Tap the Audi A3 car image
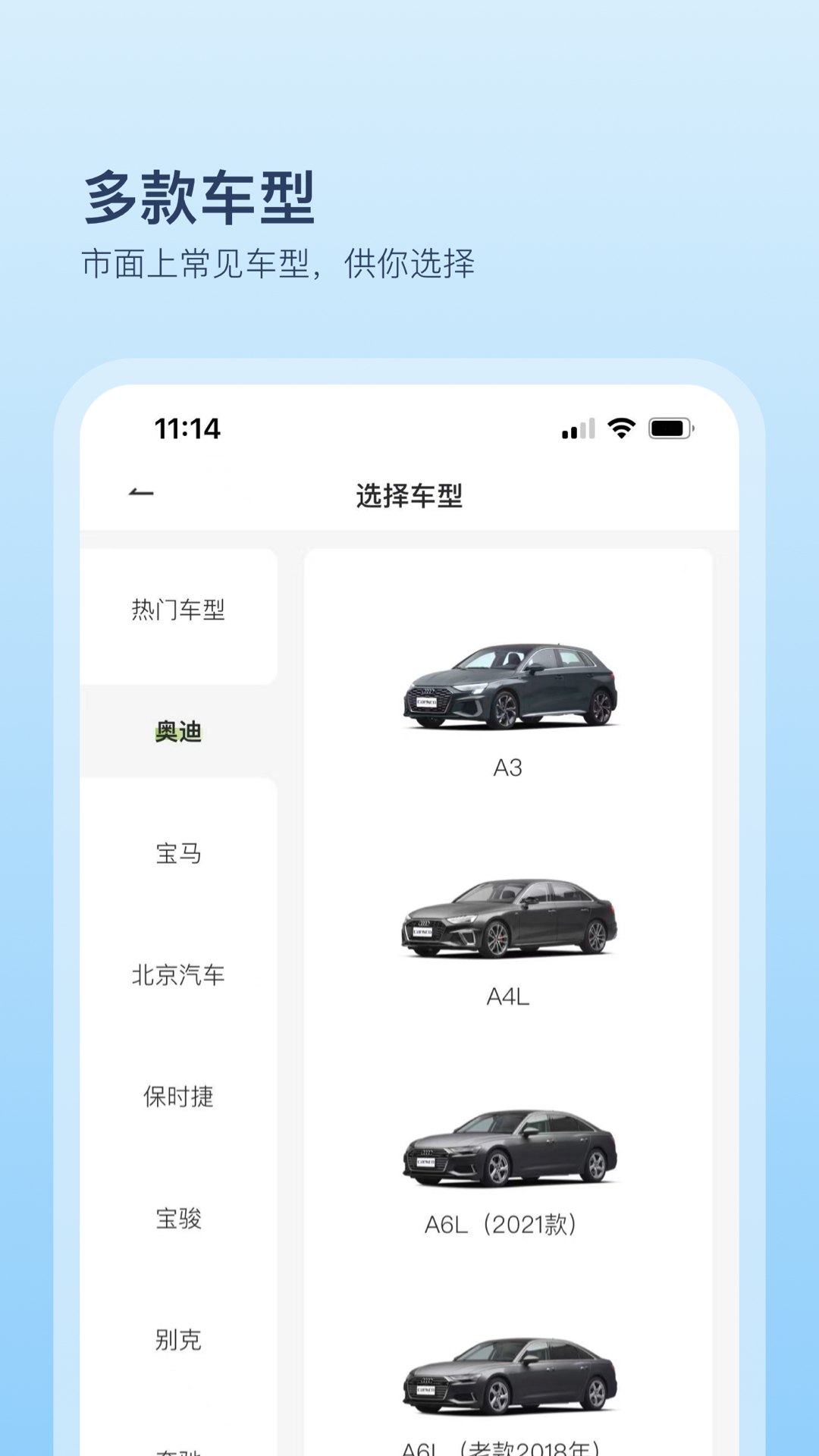The height and width of the screenshot is (1456, 819). point(510,685)
